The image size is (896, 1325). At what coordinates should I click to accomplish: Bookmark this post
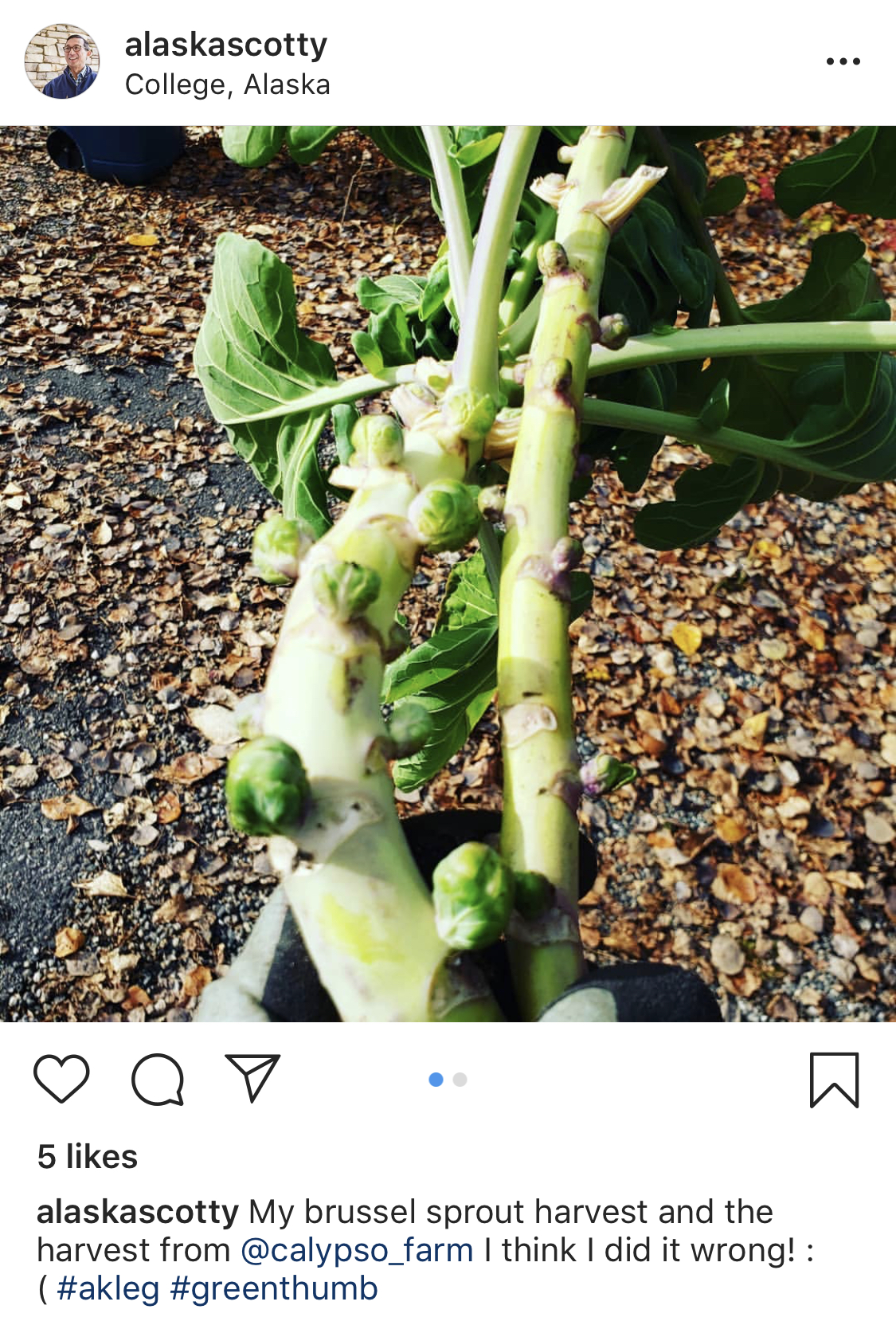(834, 1080)
